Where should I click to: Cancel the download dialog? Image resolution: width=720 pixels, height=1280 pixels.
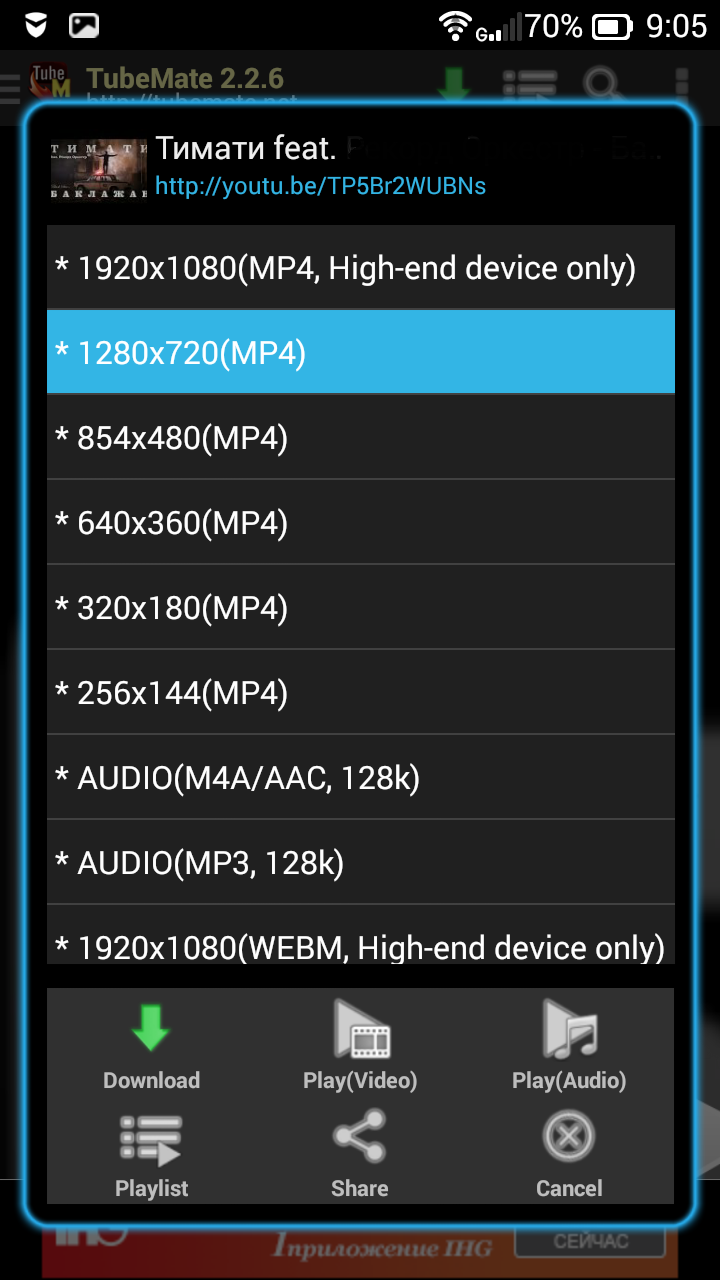[x=569, y=1153]
